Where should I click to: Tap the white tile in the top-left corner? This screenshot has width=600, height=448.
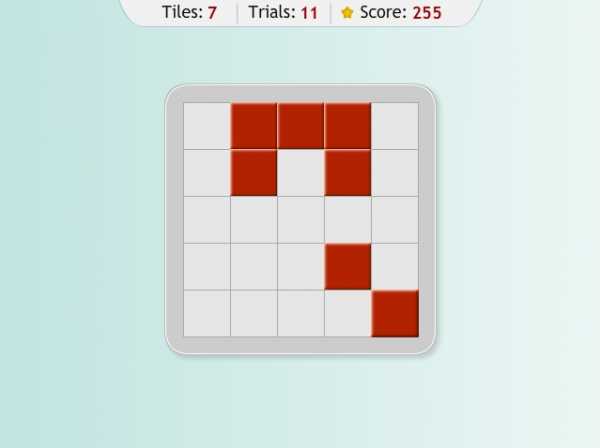click(207, 125)
